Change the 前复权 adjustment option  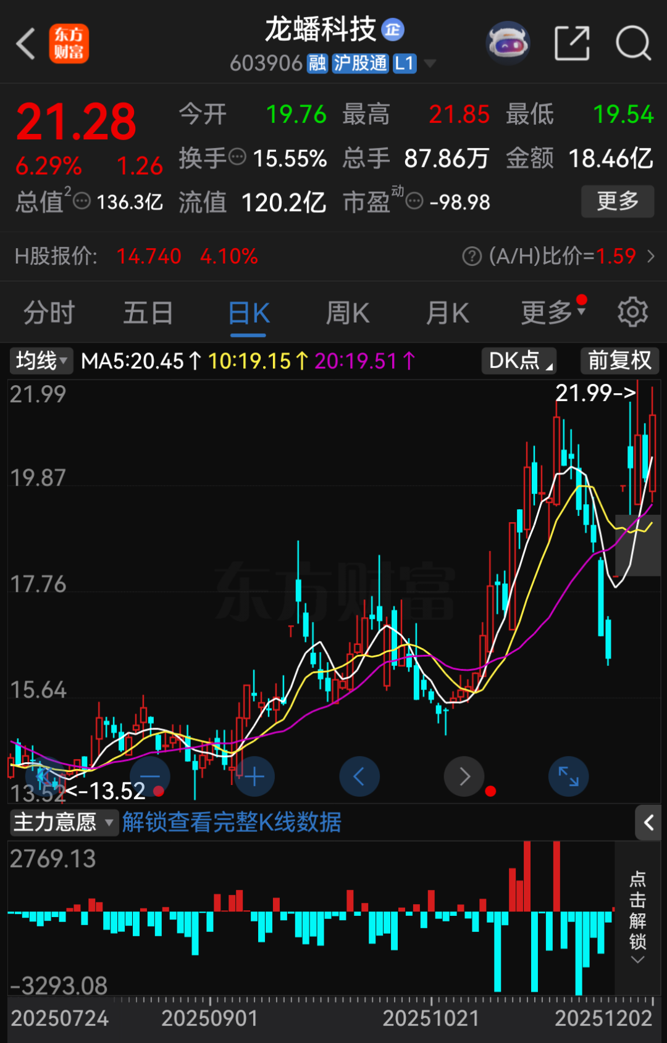point(619,360)
